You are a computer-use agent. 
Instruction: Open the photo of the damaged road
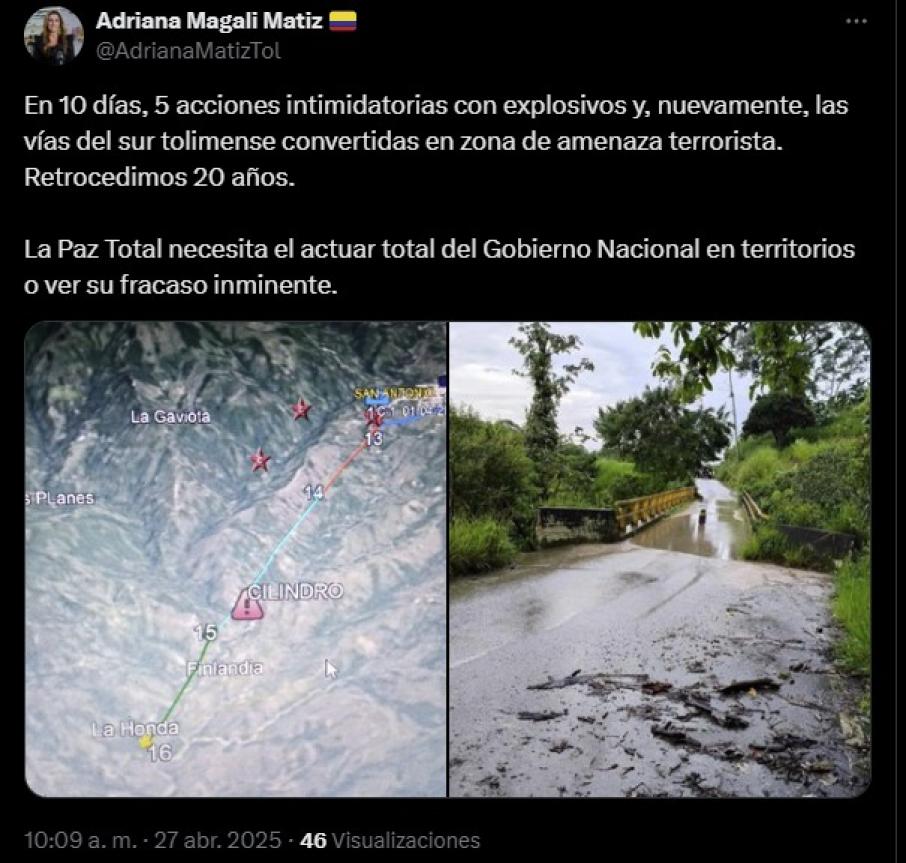point(659,559)
